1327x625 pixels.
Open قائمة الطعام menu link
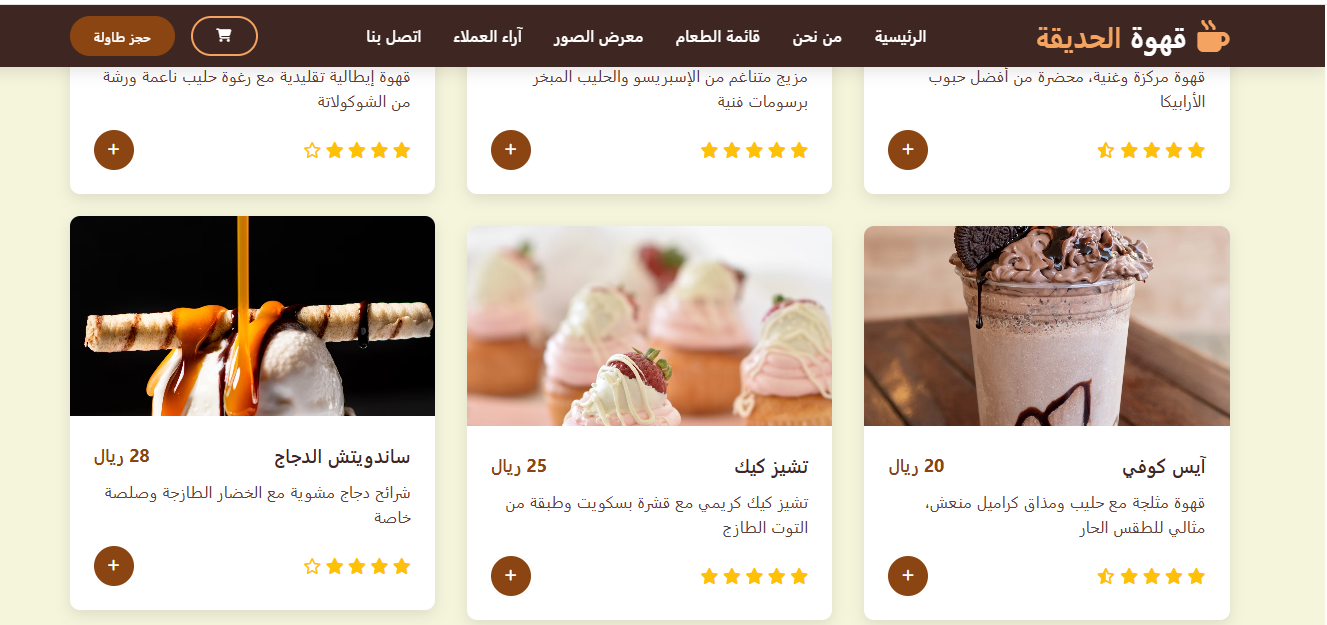click(x=717, y=37)
